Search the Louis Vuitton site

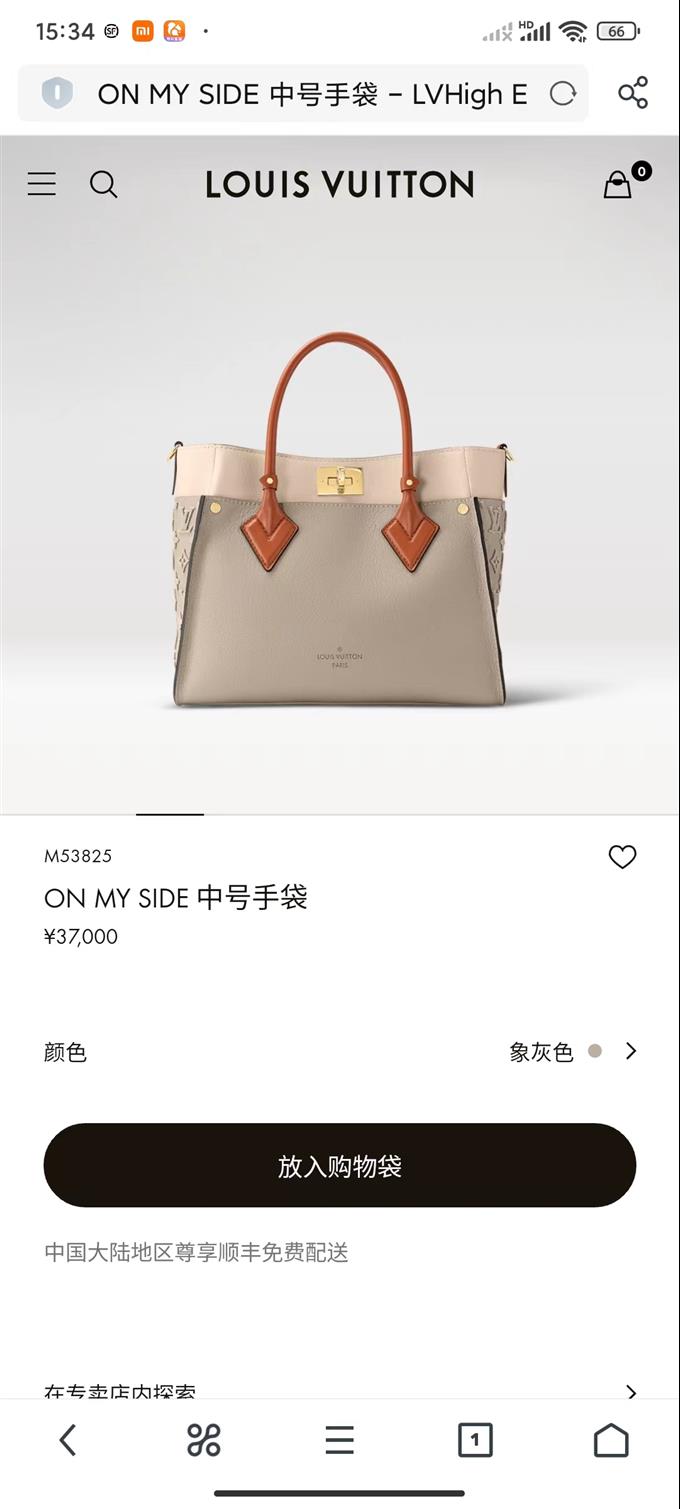(x=104, y=184)
